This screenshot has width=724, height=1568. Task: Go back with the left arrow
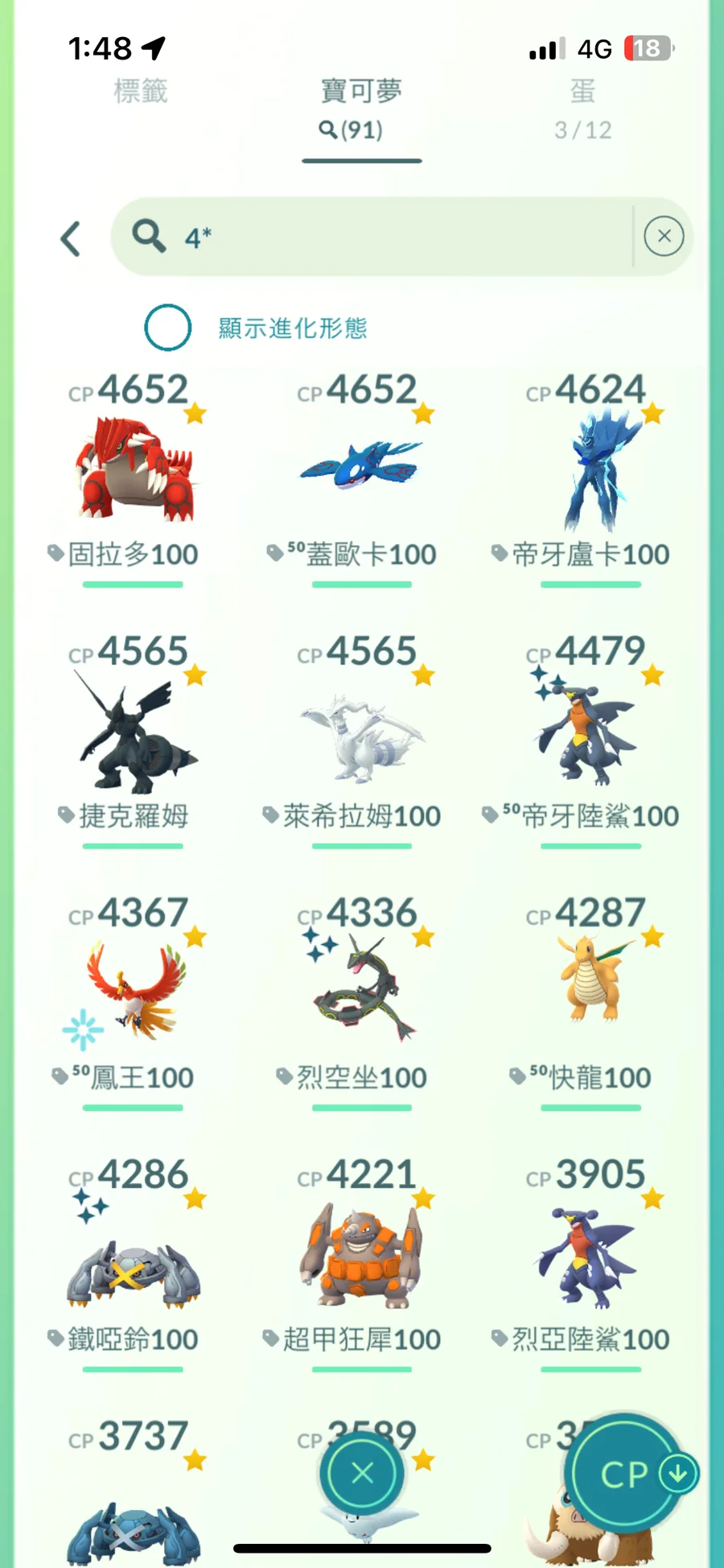(x=71, y=238)
